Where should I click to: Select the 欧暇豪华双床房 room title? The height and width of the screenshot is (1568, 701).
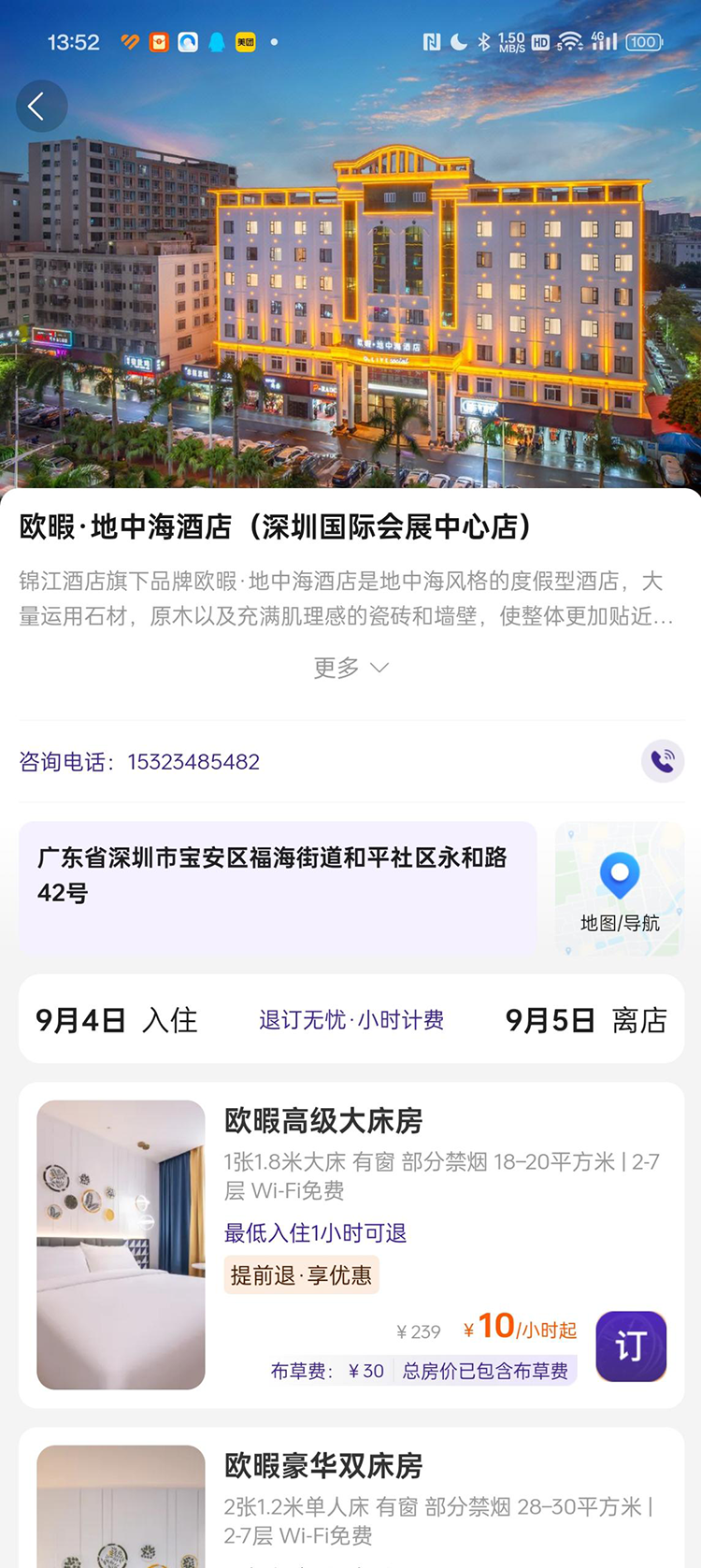coord(325,1467)
